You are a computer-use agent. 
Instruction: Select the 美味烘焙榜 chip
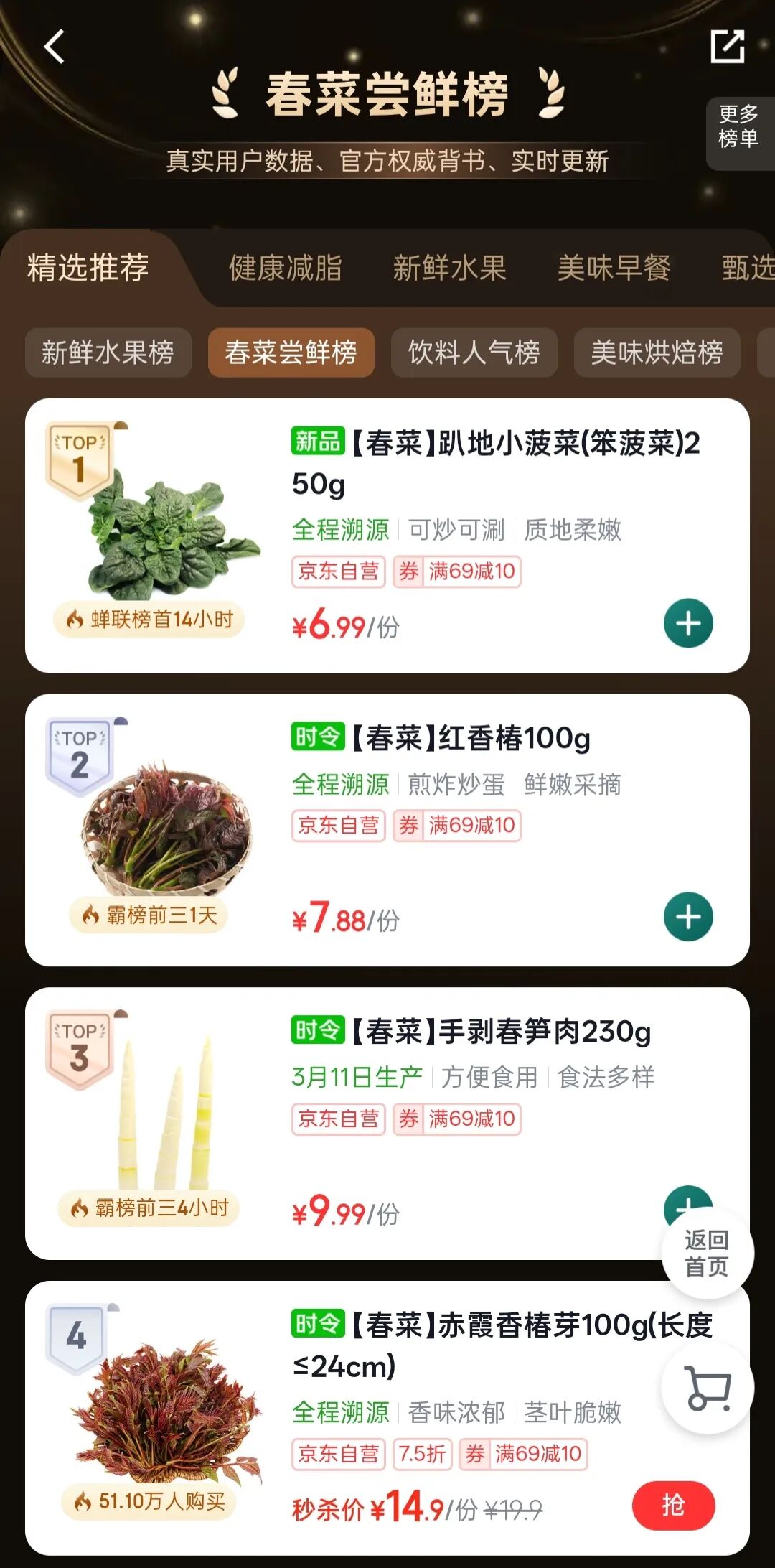[657, 353]
